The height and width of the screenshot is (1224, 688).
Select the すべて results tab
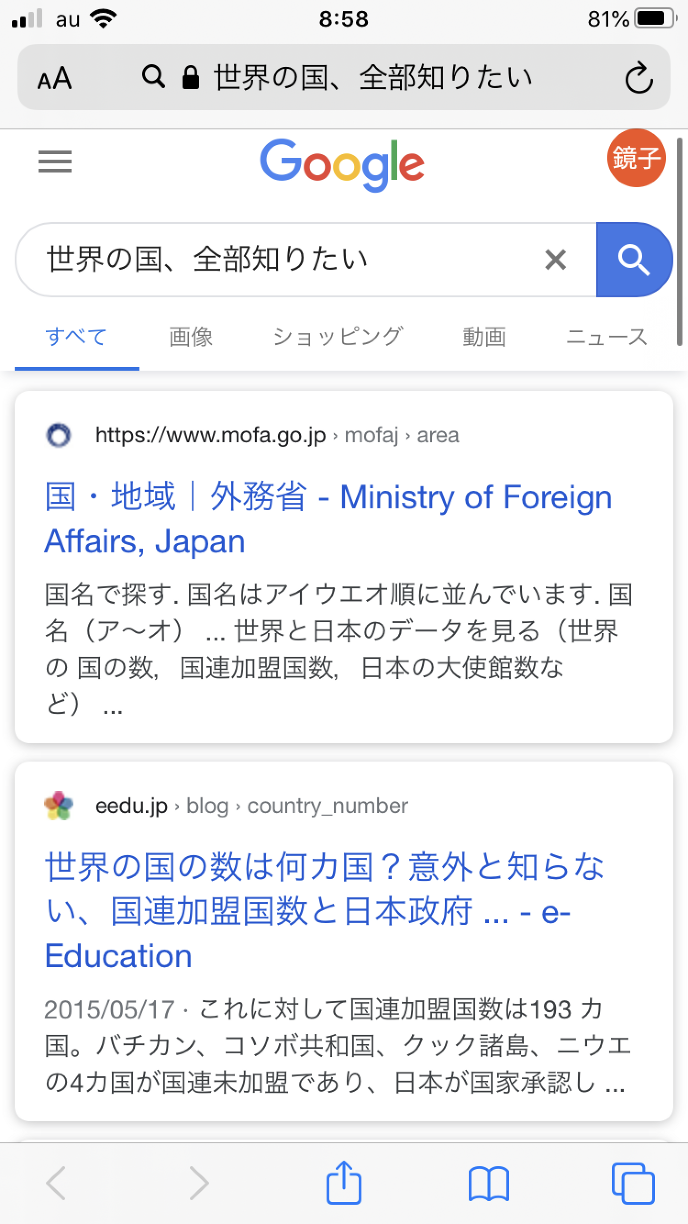coord(76,337)
